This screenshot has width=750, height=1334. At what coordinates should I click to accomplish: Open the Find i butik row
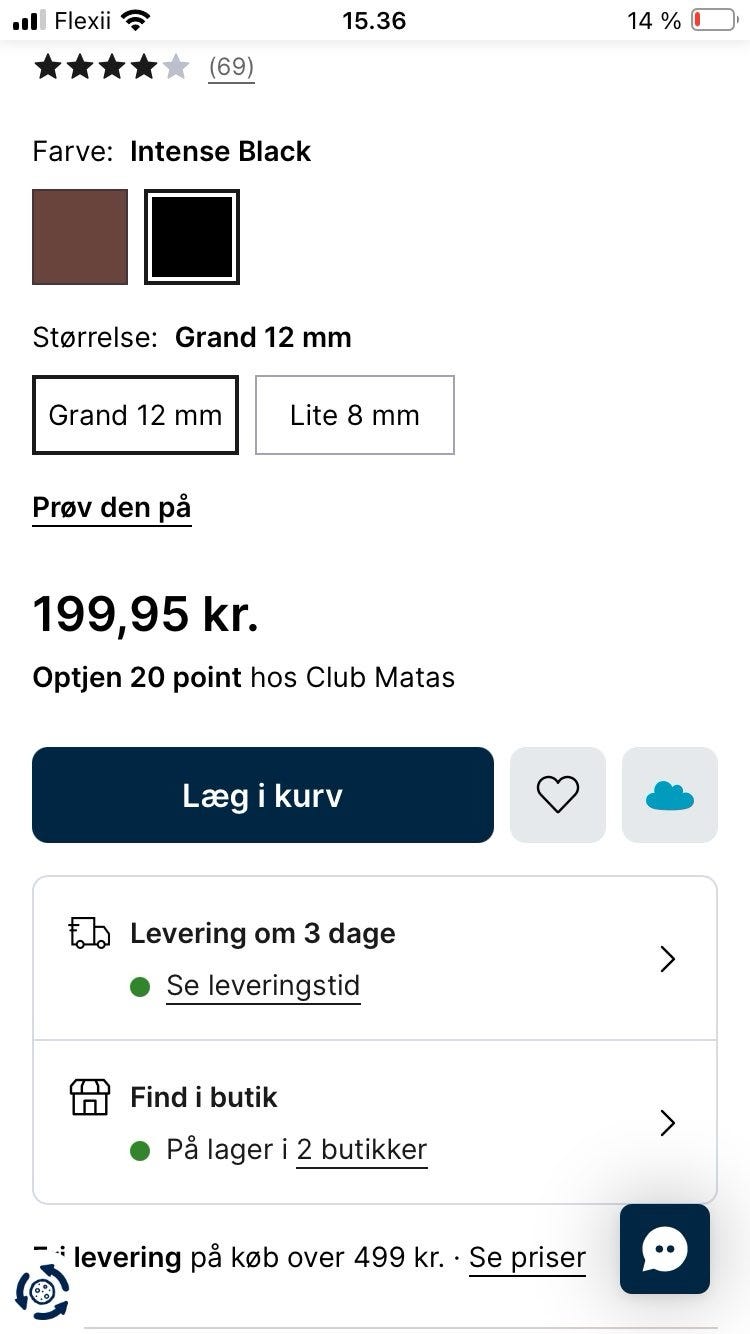click(375, 1122)
